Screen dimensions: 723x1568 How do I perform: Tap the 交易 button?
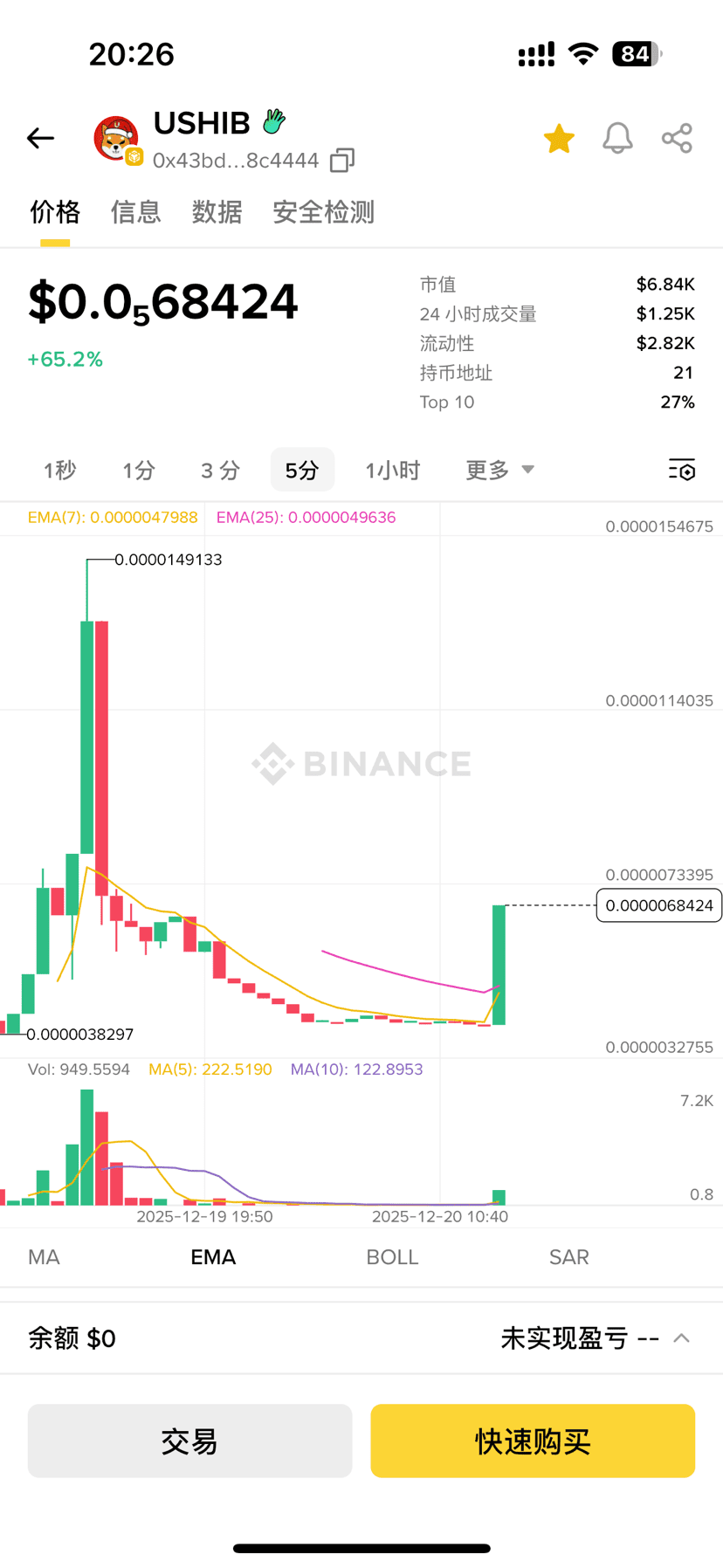pyautogui.click(x=189, y=1441)
